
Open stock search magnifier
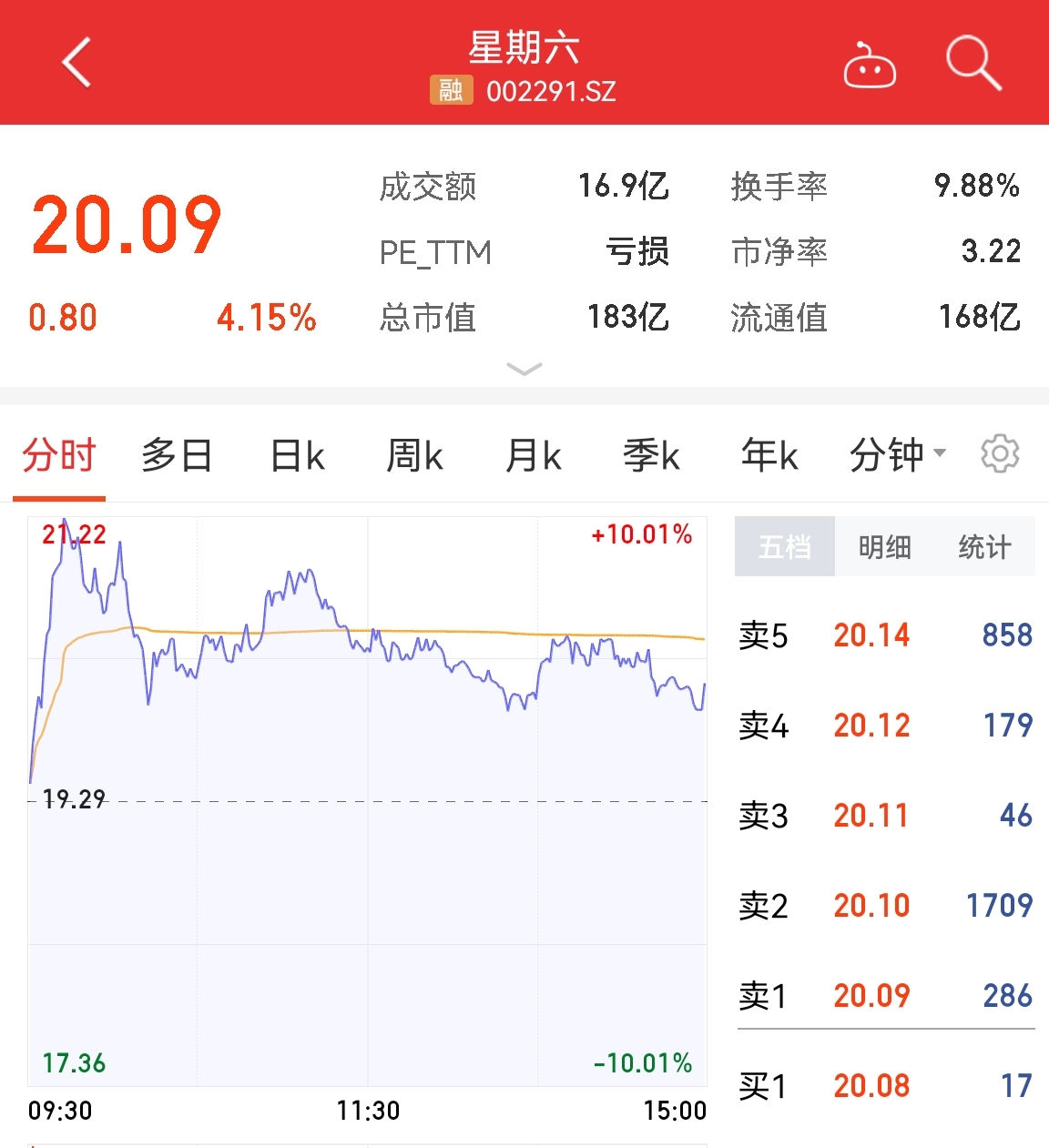point(973,63)
